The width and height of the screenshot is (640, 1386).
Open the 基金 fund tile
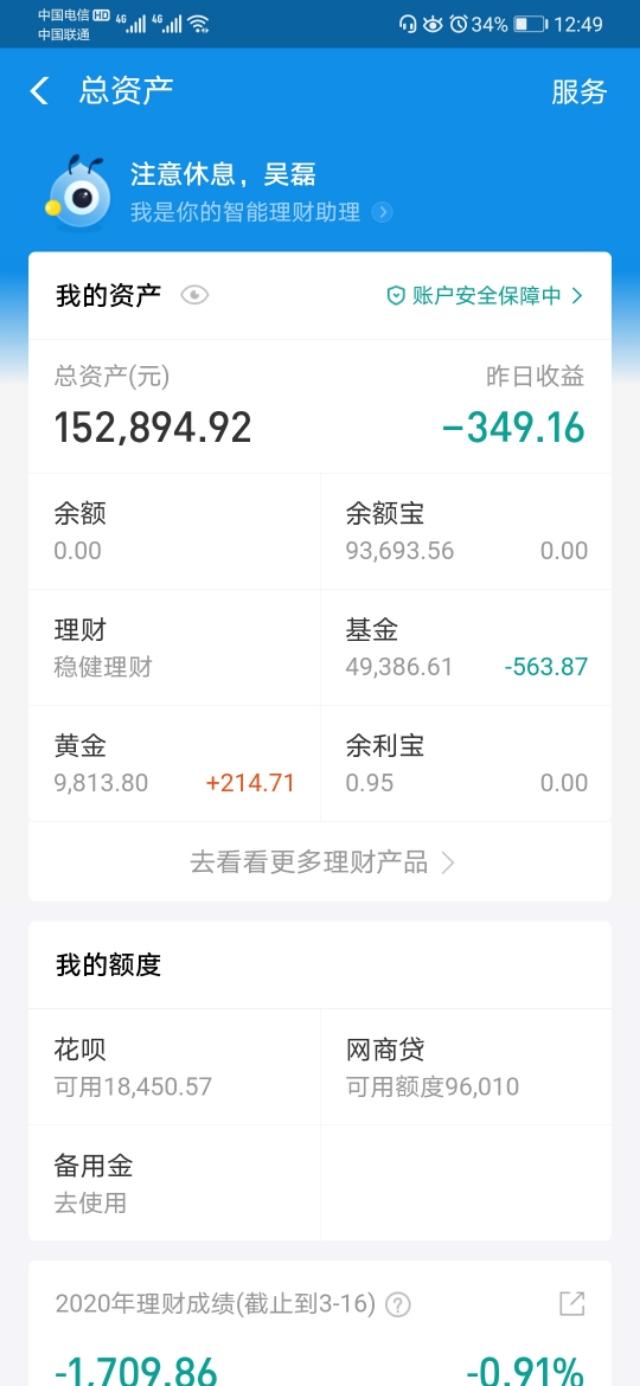coord(466,647)
